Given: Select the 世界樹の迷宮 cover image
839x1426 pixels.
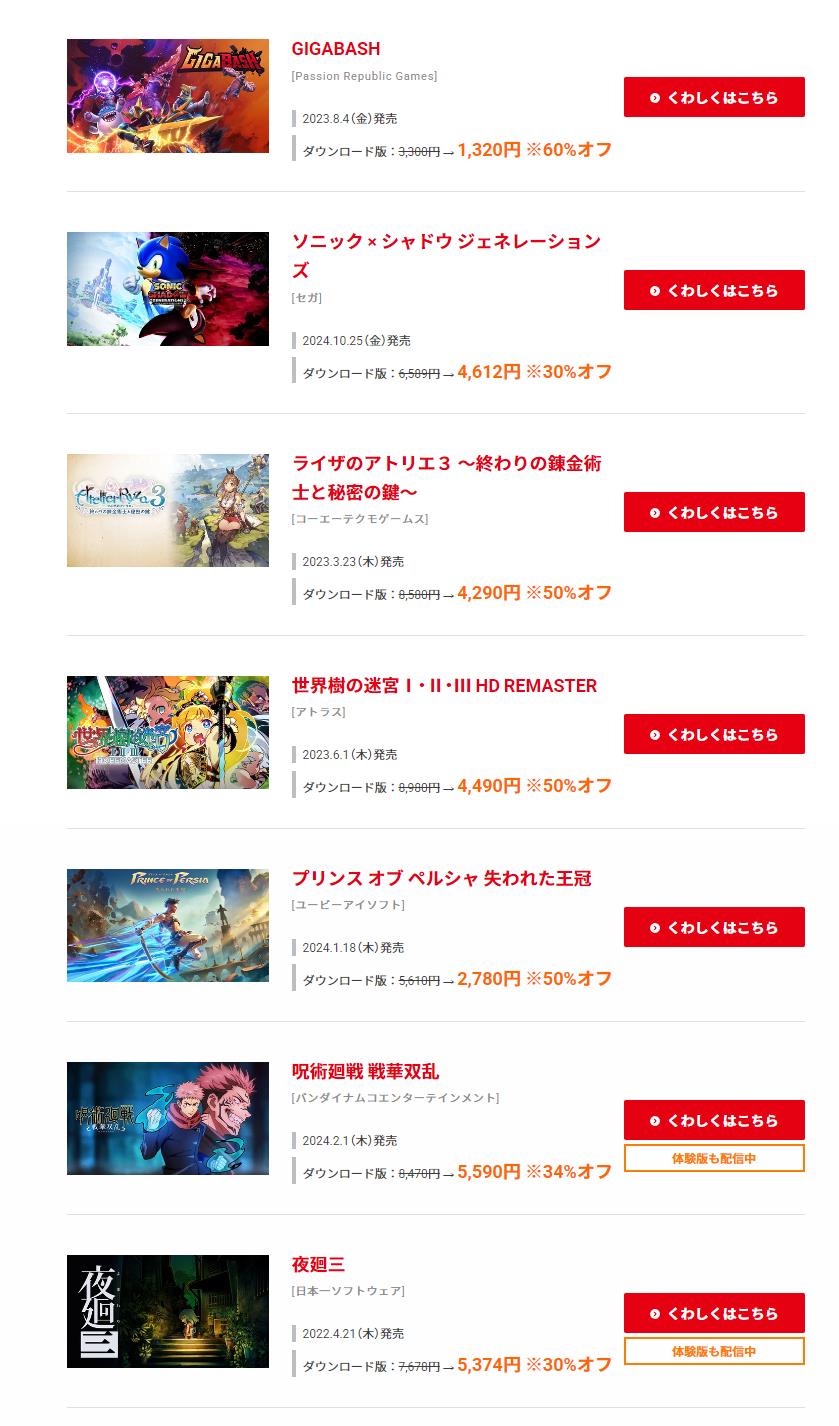Looking at the screenshot, I should 168,732.
